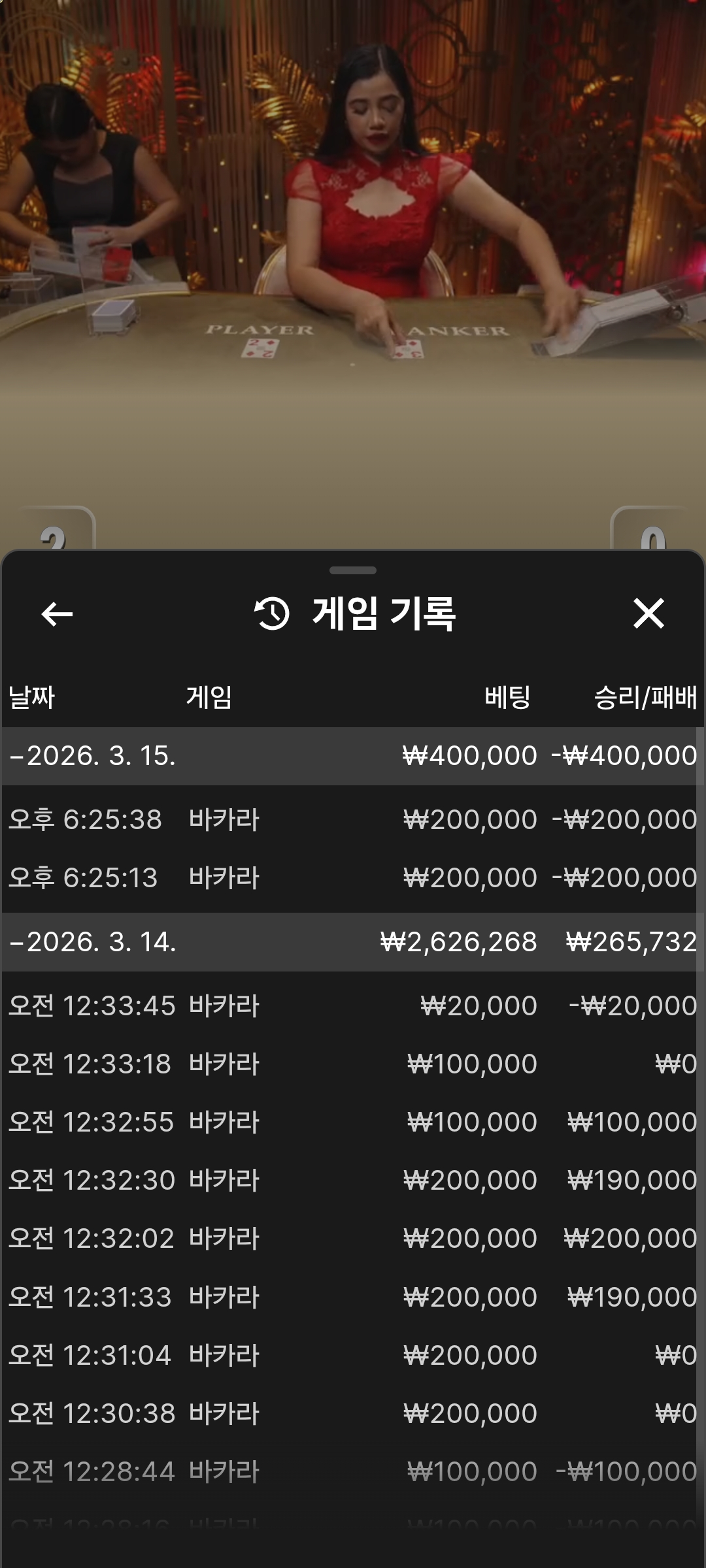
Task: Open the 오전 12:31:04 game entry
Action: (x=353, y=1355)
